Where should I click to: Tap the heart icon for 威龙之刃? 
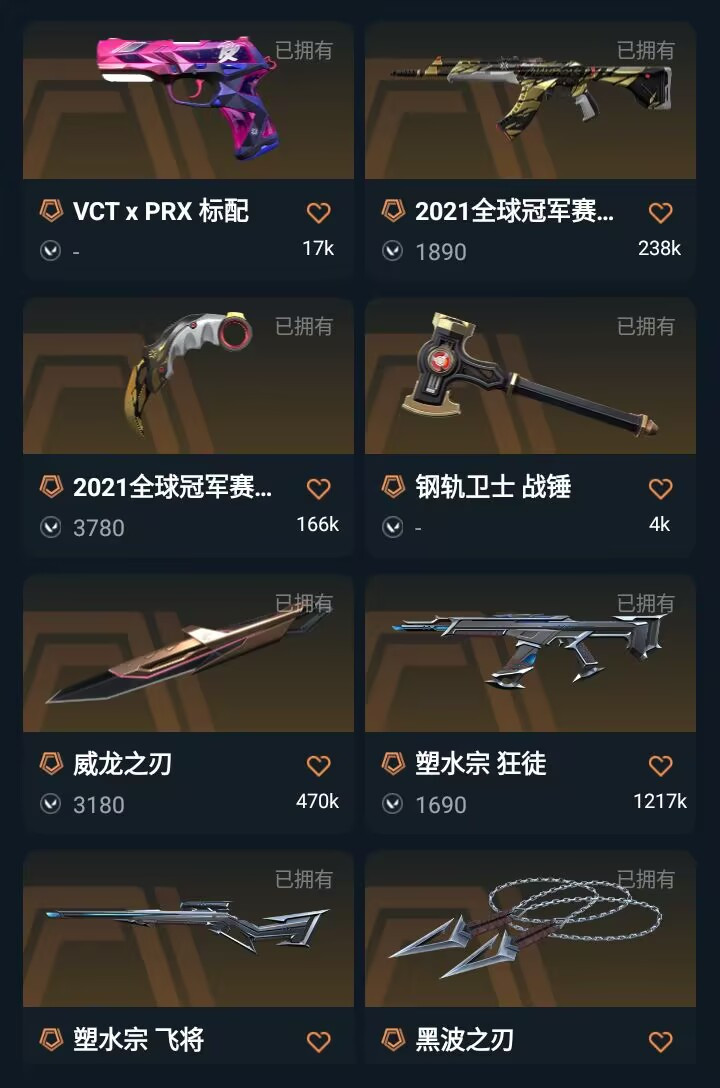(318, 765)
